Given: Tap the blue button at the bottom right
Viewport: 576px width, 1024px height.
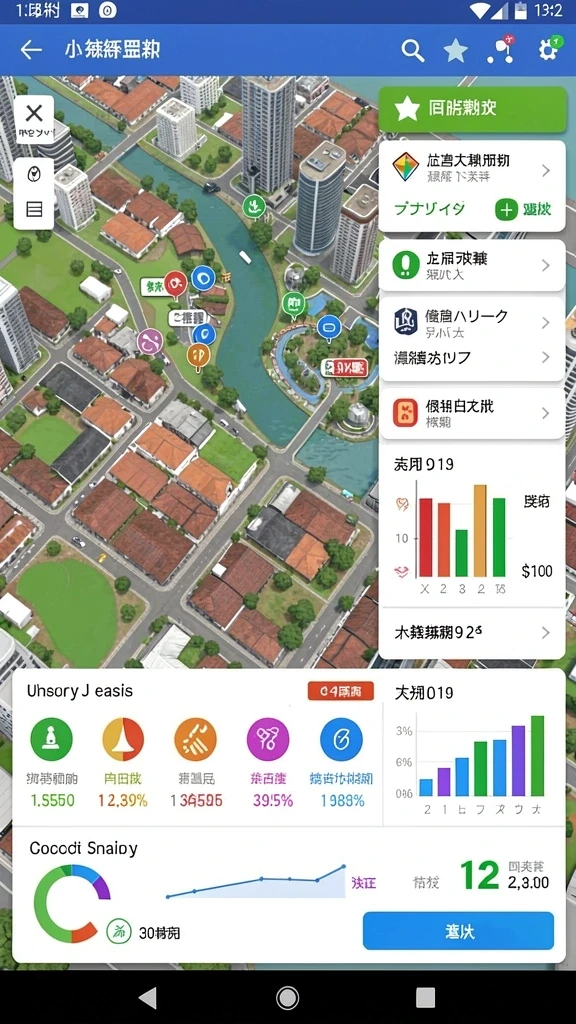Looking at the screenshot, I should click(458, 931).
